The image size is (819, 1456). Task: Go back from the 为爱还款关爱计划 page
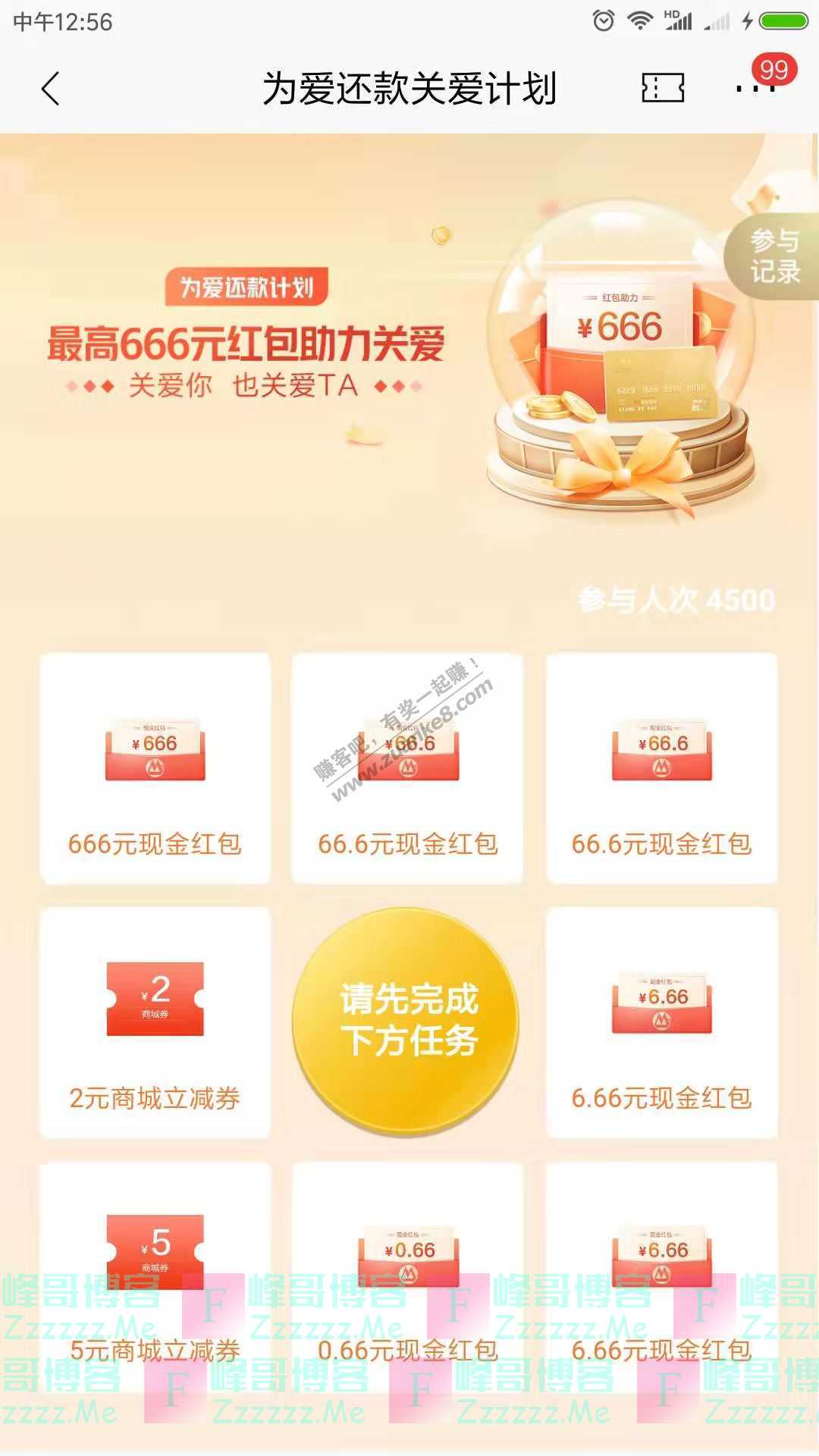(50, 89)
